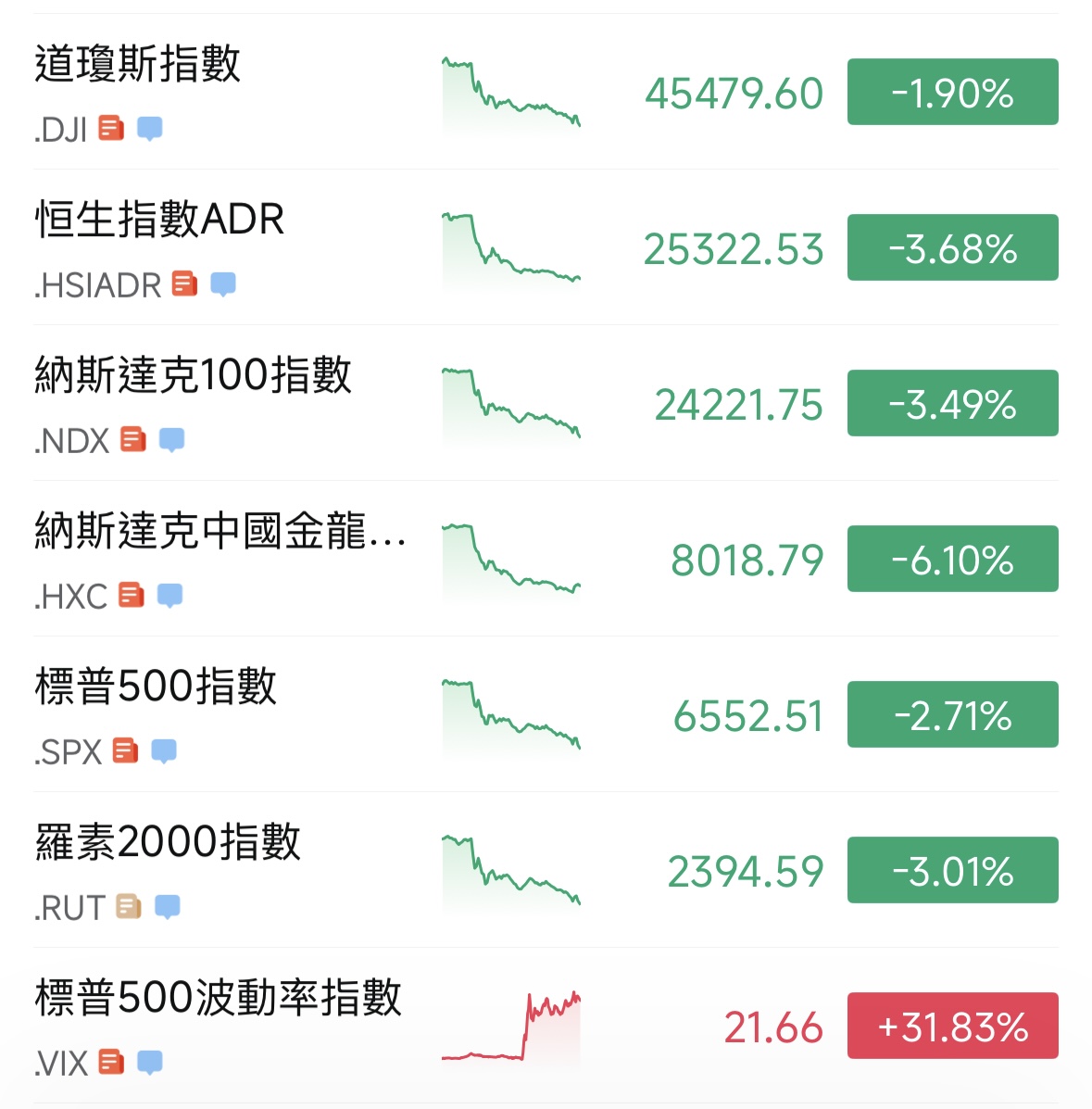The width and height of the screenshot is (1092, 1109).
Task: Open the 恒生指數ADR index details
Action: [159, 221]
